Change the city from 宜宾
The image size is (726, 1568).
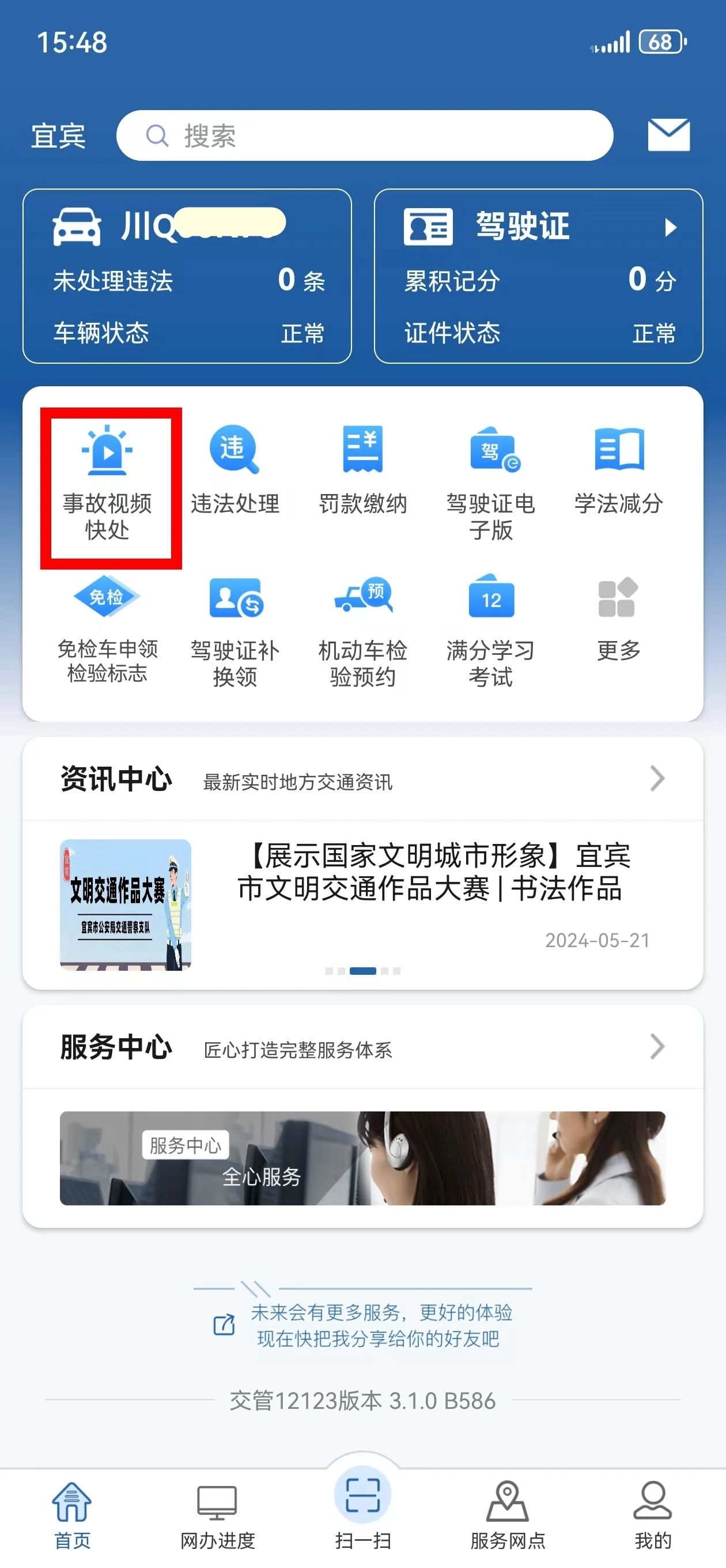click(x=58, y=135)
